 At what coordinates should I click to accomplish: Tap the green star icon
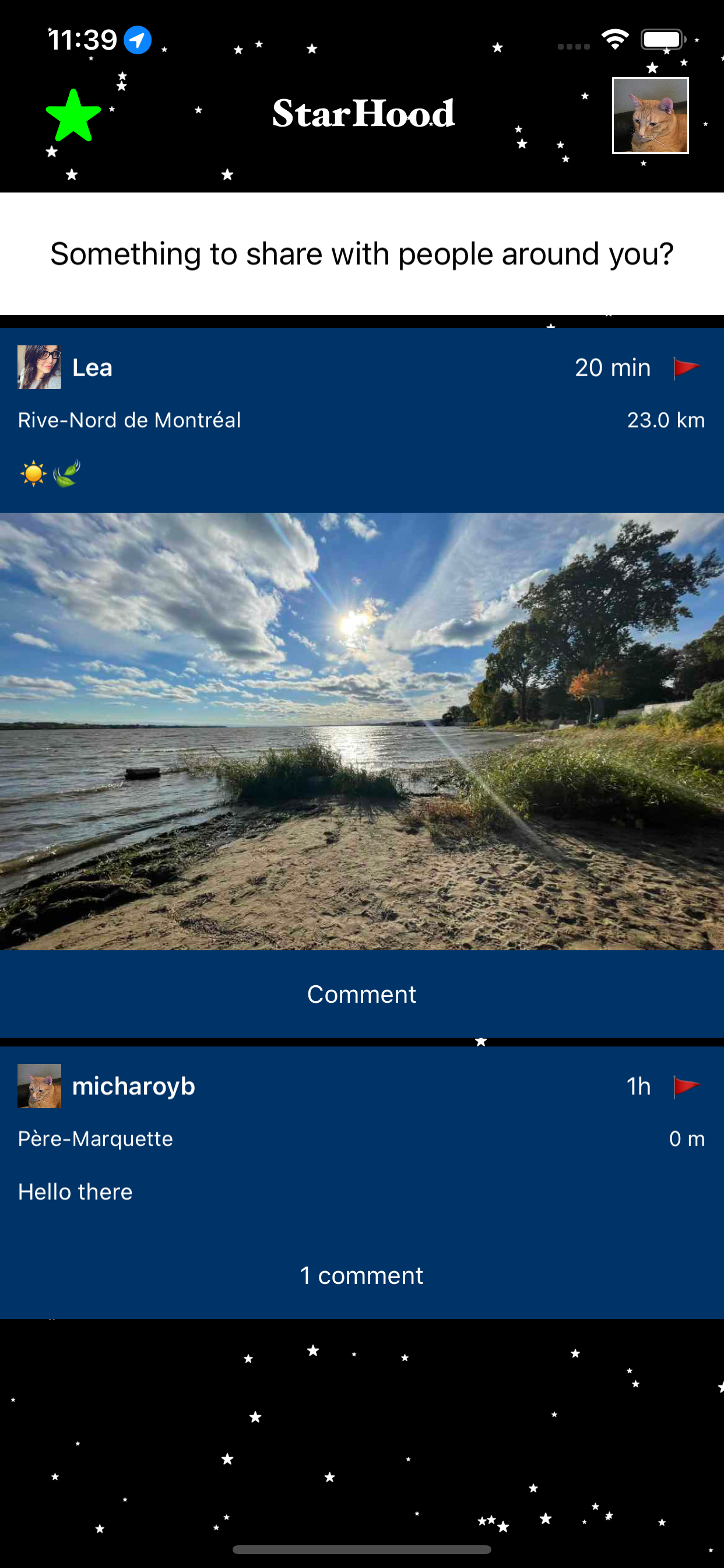click(x=73, y=116)
